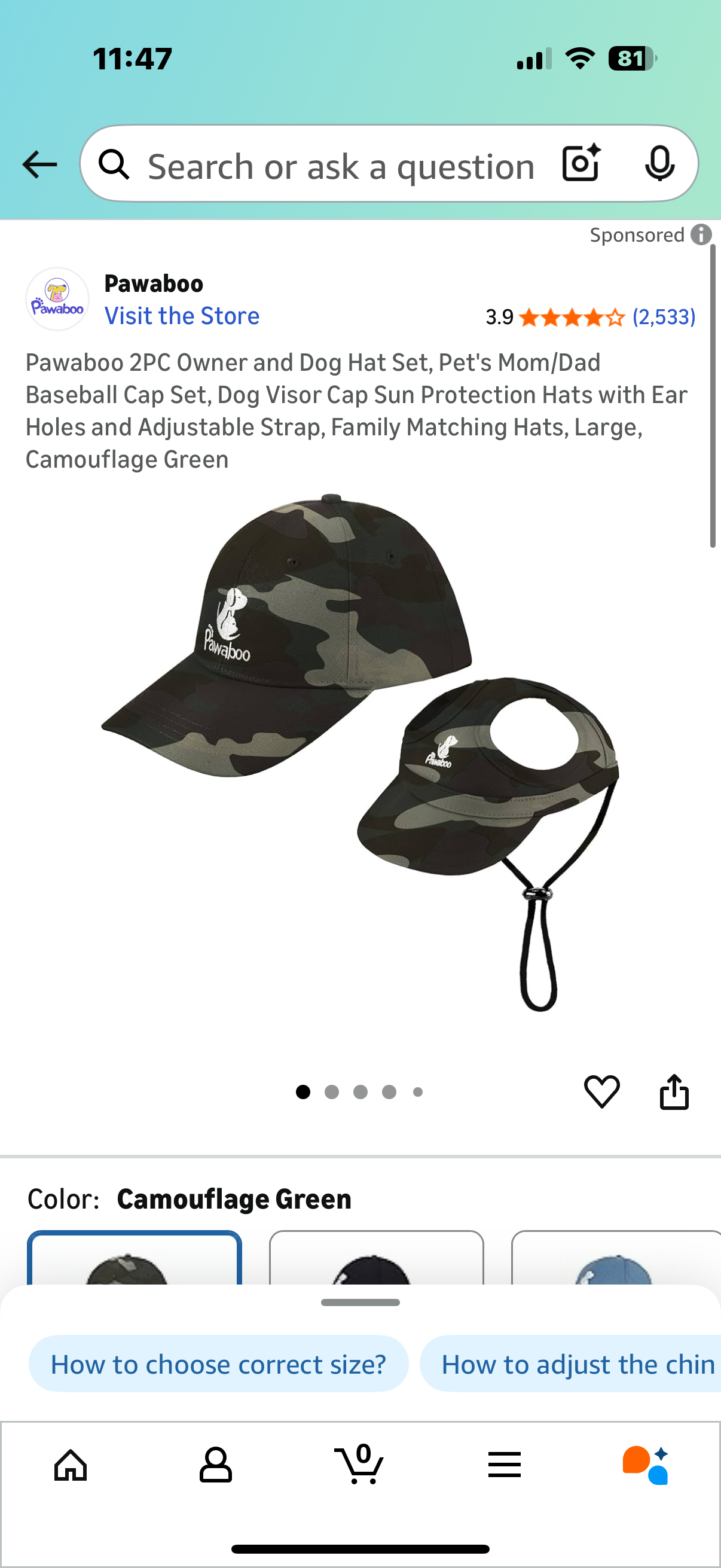Focus the search or ask a question field
721x1568 pixels.
pyautogui.click(x=341, y=166)
